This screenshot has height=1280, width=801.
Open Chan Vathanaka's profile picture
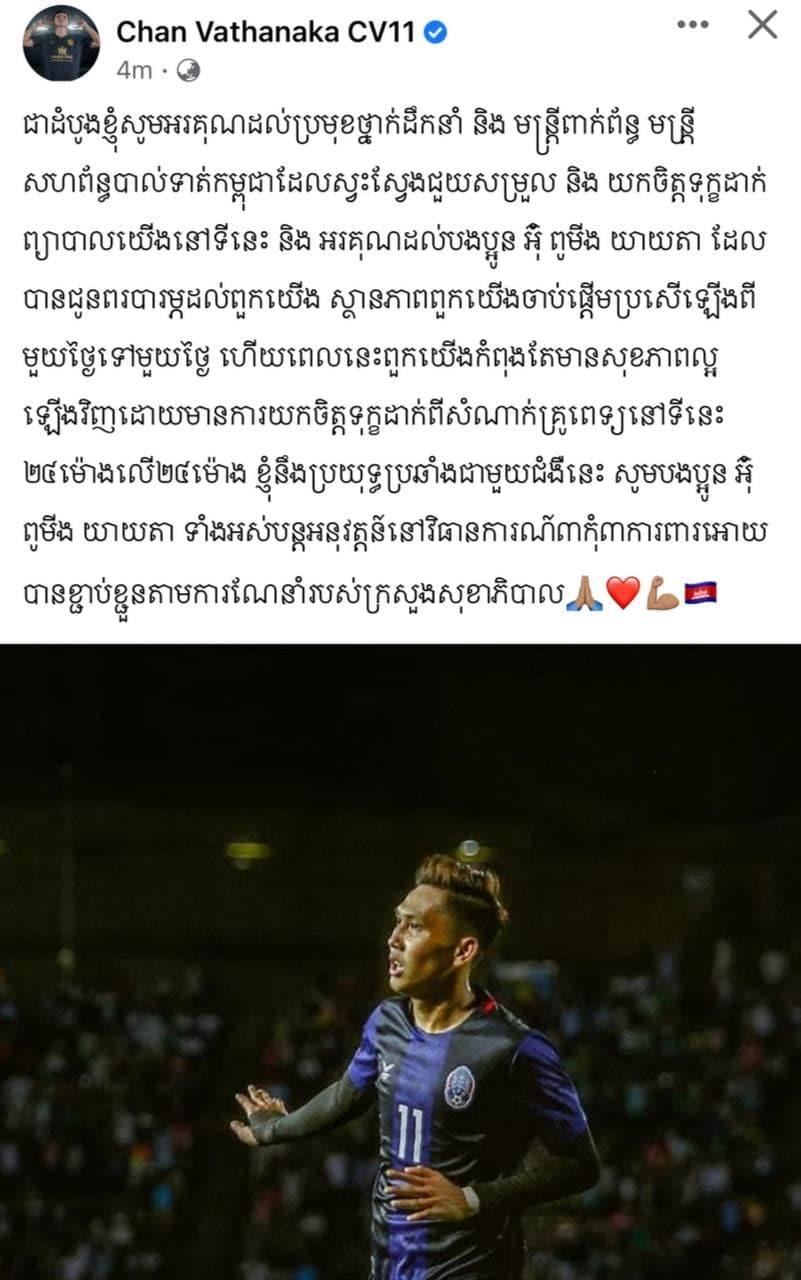[61, 42]
